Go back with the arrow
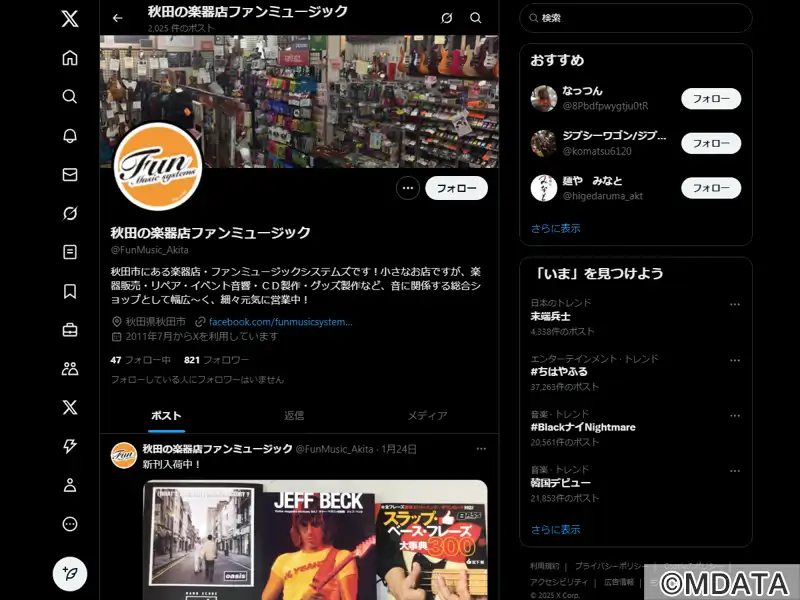Image resolution: width=800 pixels, height=600 pixels. pyautogui.click(x=118, y=18)
